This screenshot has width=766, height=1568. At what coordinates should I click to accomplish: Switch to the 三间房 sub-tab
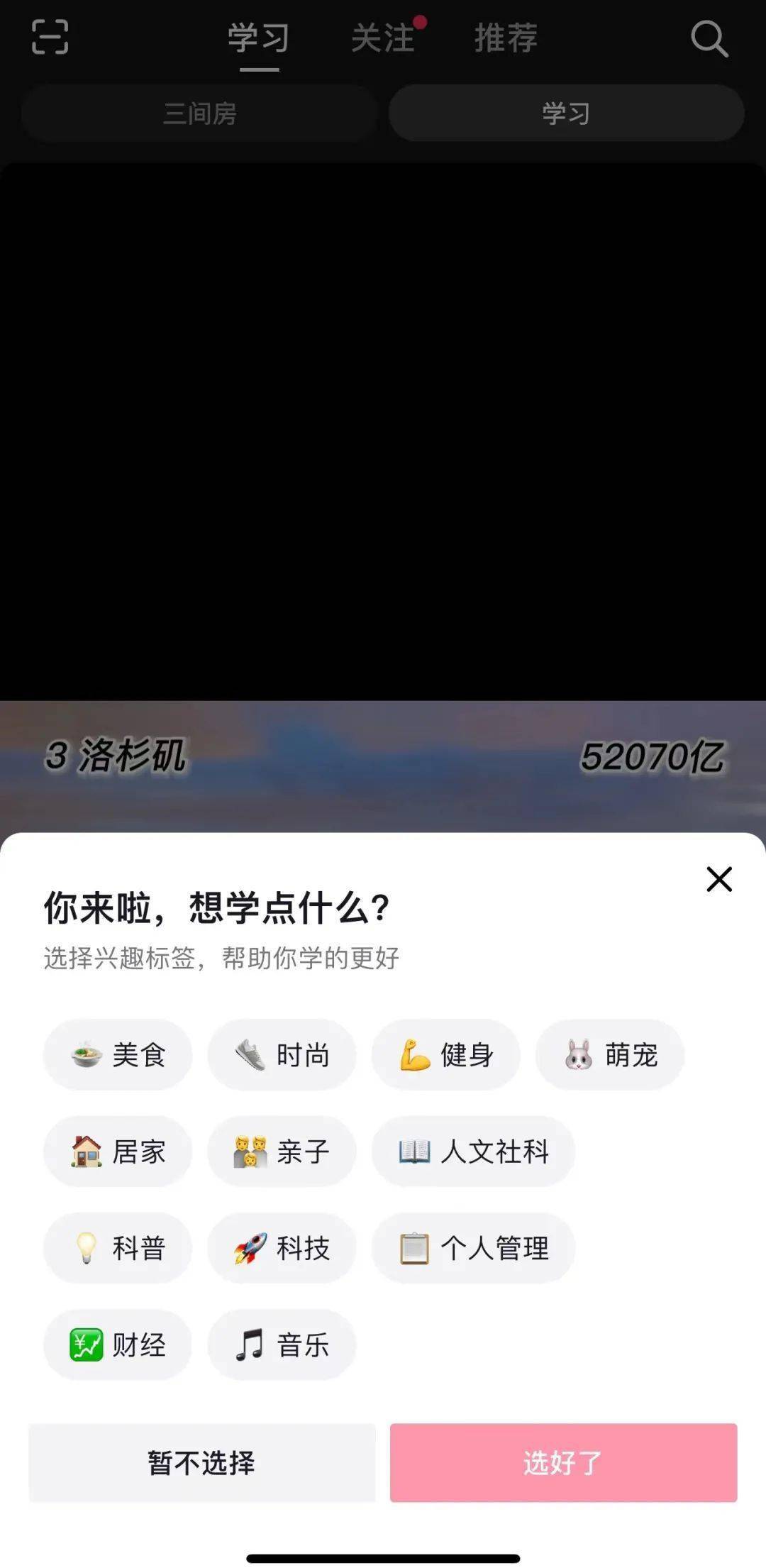click(199, 114)
